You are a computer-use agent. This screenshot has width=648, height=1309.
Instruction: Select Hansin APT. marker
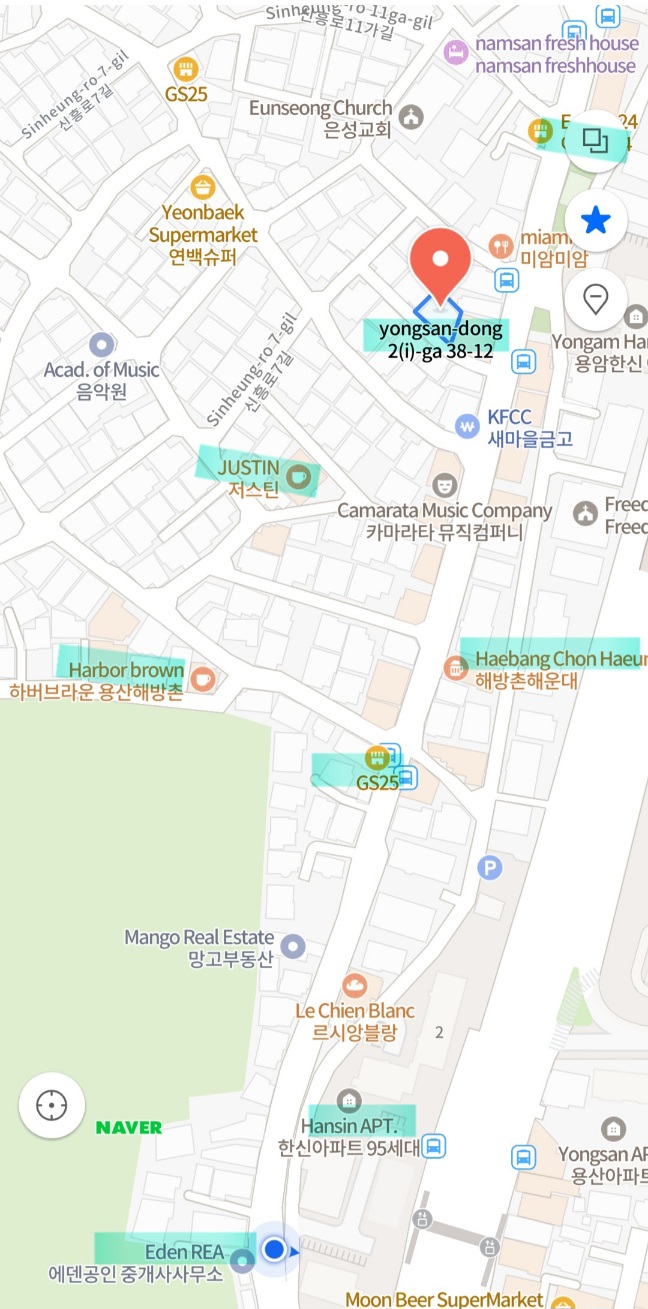[x=349, y=1102]
